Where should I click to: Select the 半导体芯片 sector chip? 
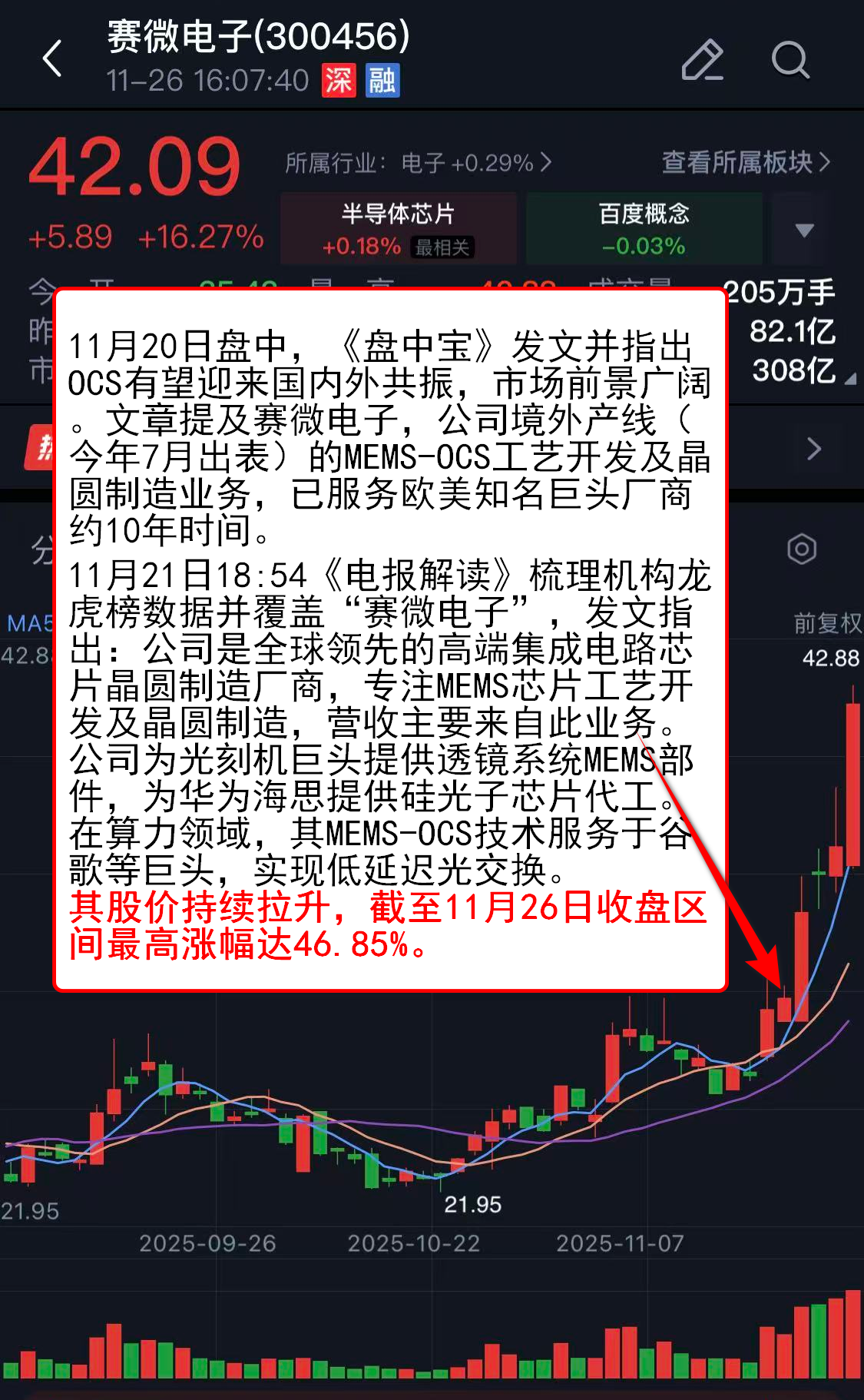point(398,229)
